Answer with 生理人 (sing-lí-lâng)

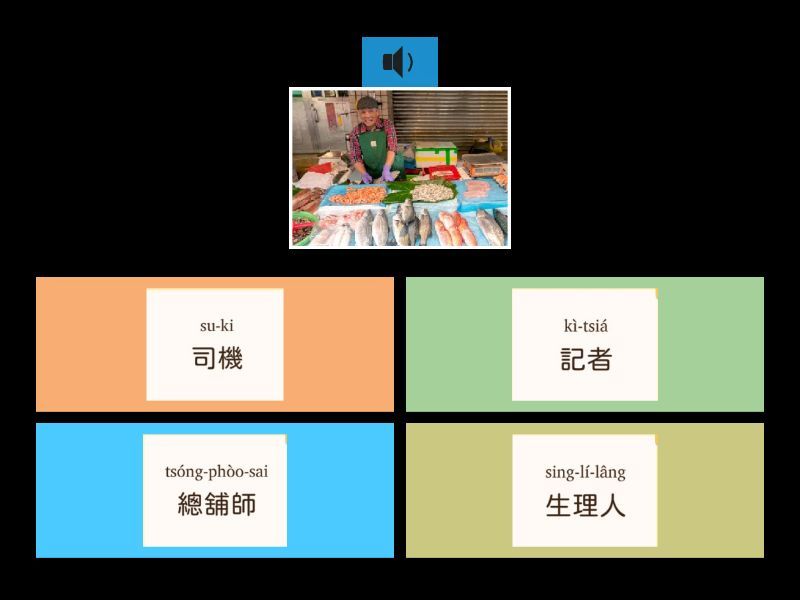585,490
